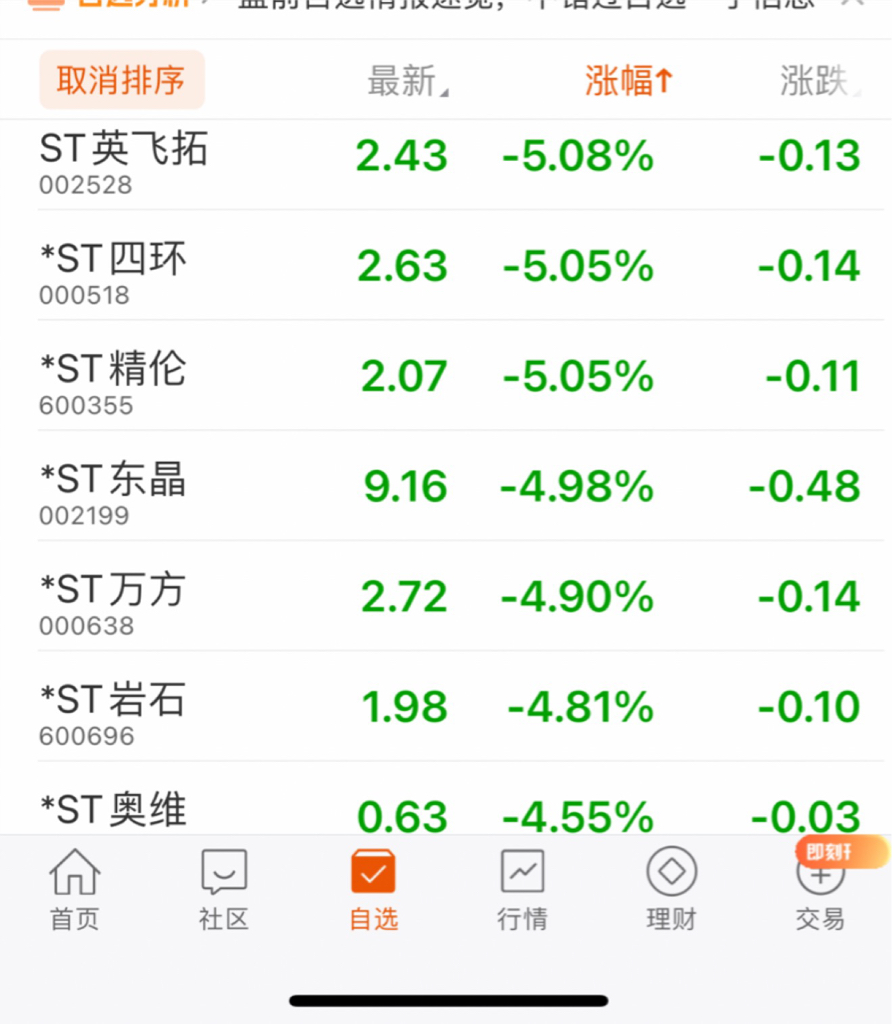Toggle the 涨幅 sort order

629,81
